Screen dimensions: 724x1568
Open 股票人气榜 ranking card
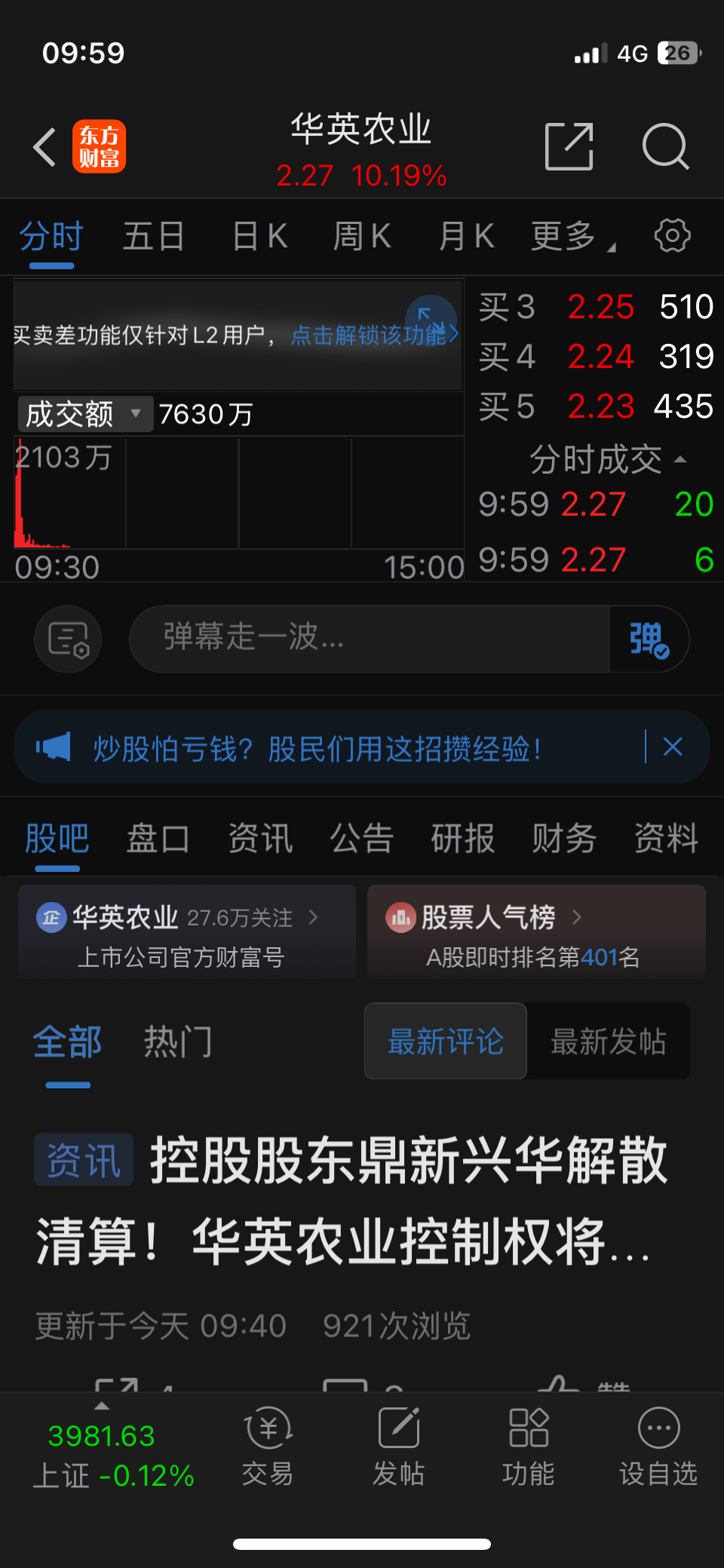coord(536,932)
